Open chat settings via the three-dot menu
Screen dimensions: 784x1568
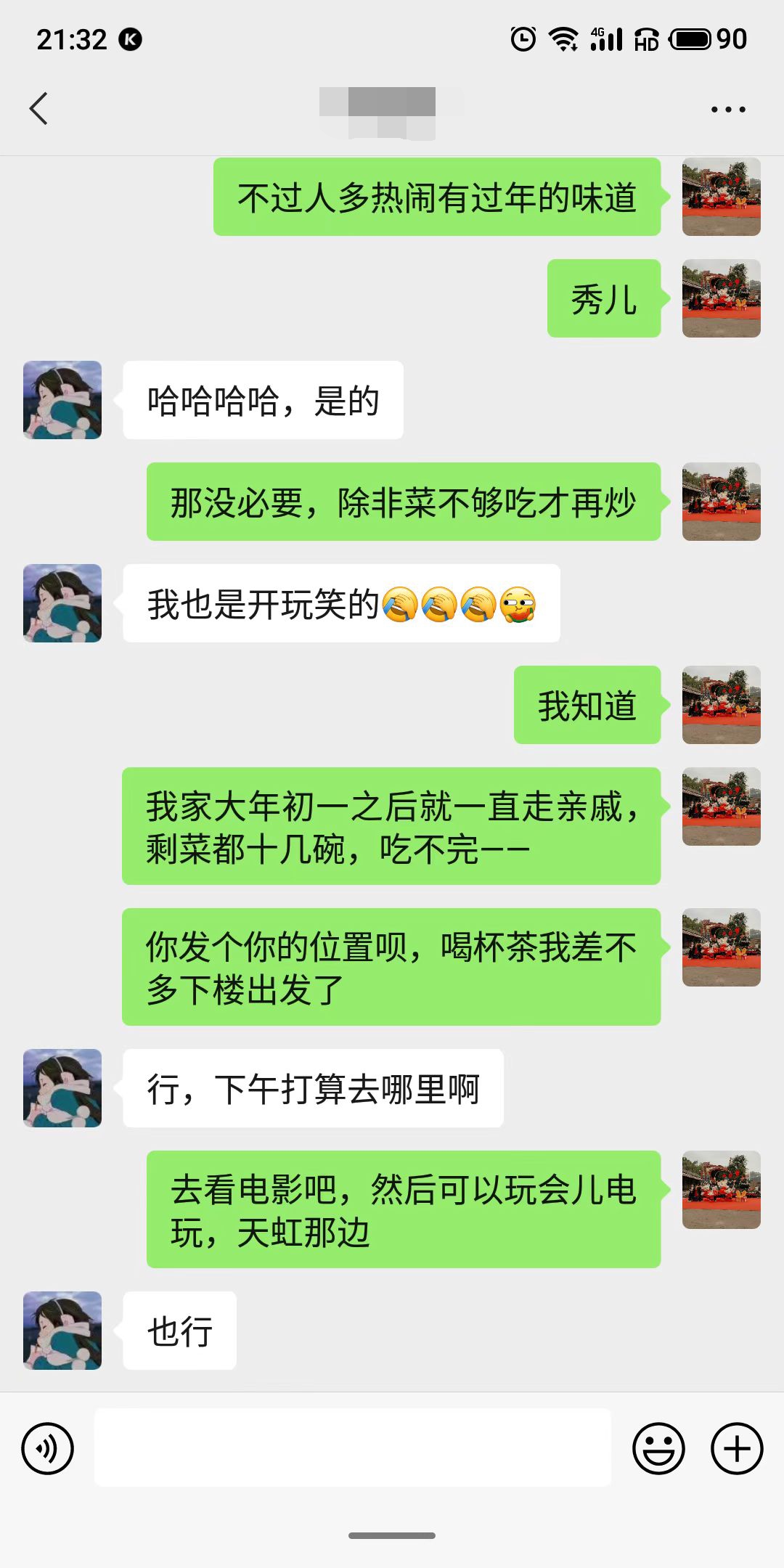point(728,107)
